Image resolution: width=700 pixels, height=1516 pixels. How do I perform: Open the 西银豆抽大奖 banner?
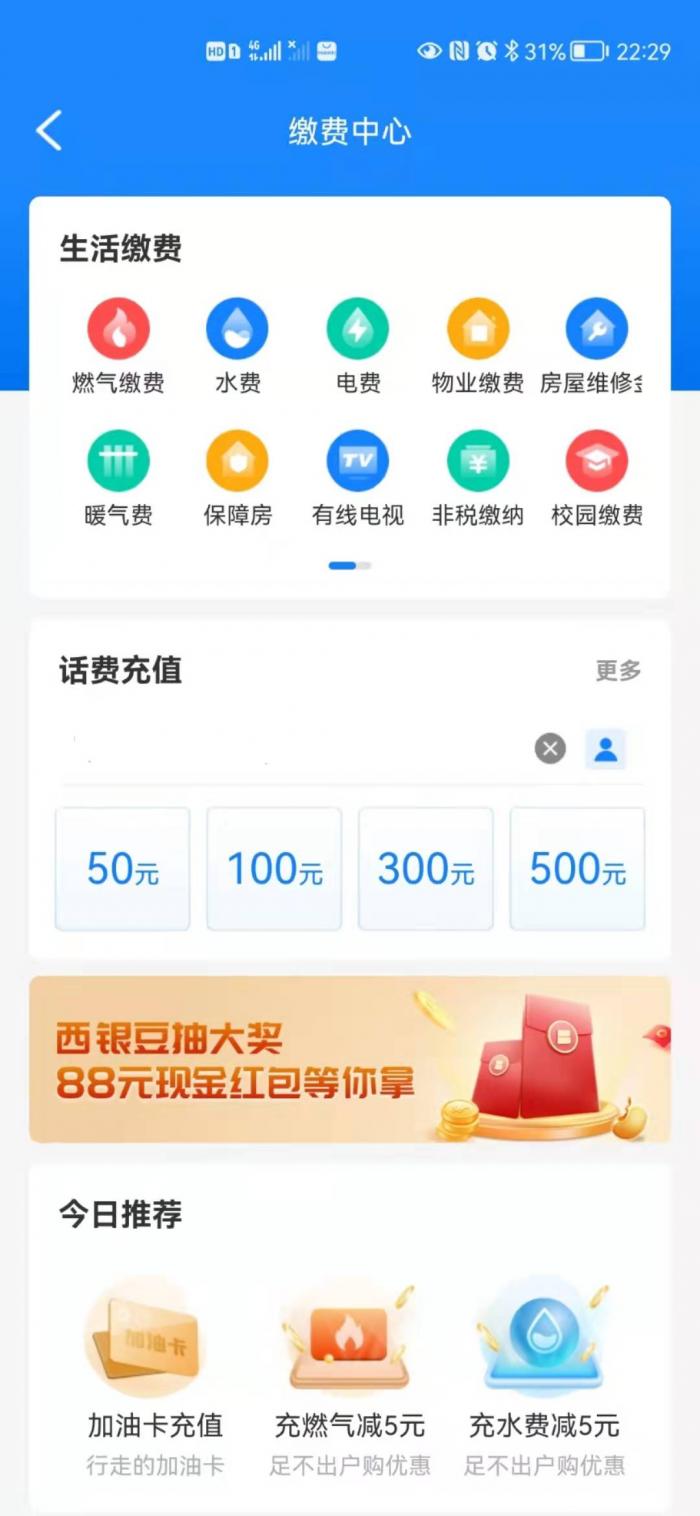coord(349,1059)
